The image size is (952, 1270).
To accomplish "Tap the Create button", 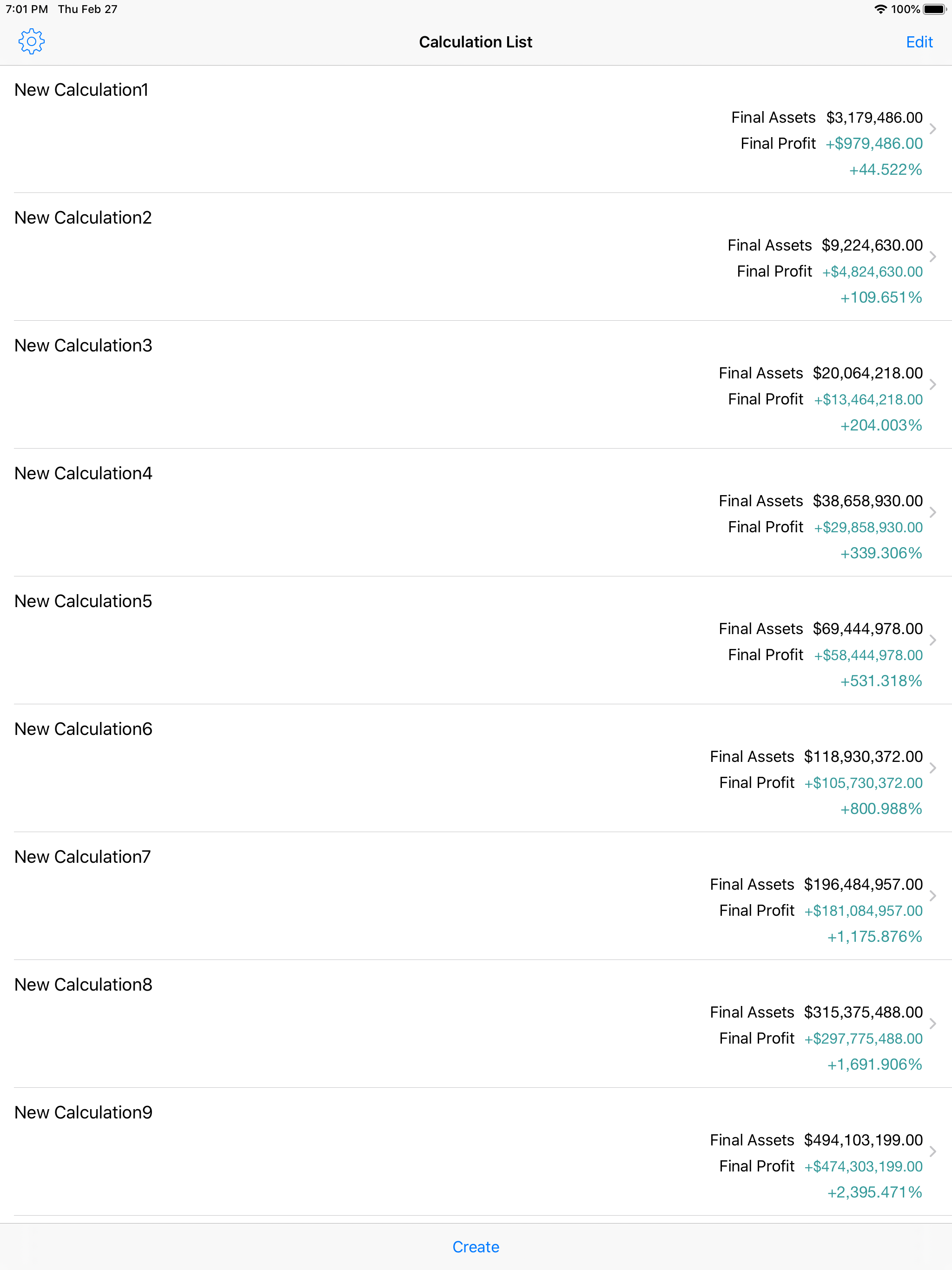I will click(x=476, y=1246).
